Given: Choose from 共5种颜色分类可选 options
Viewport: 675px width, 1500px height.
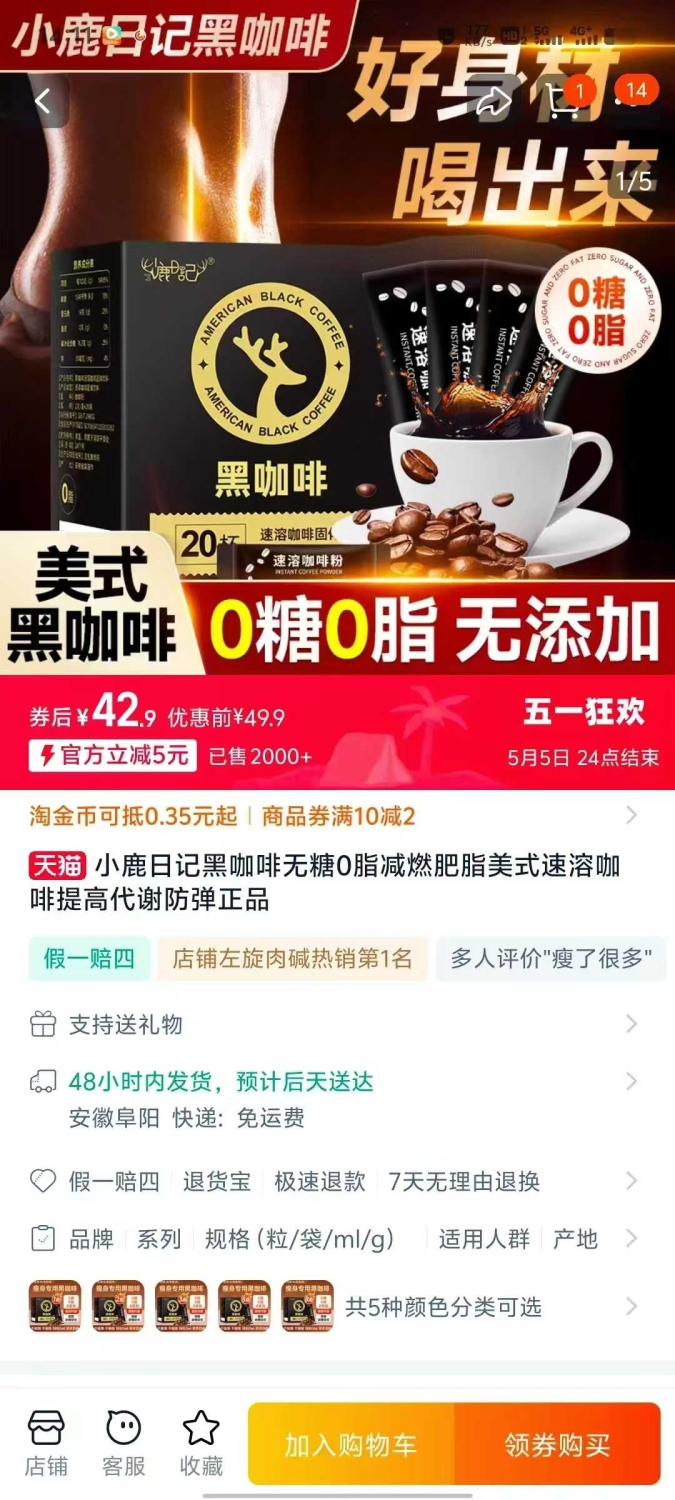Looking at the screenshot, I should [x=337, y=1306].
